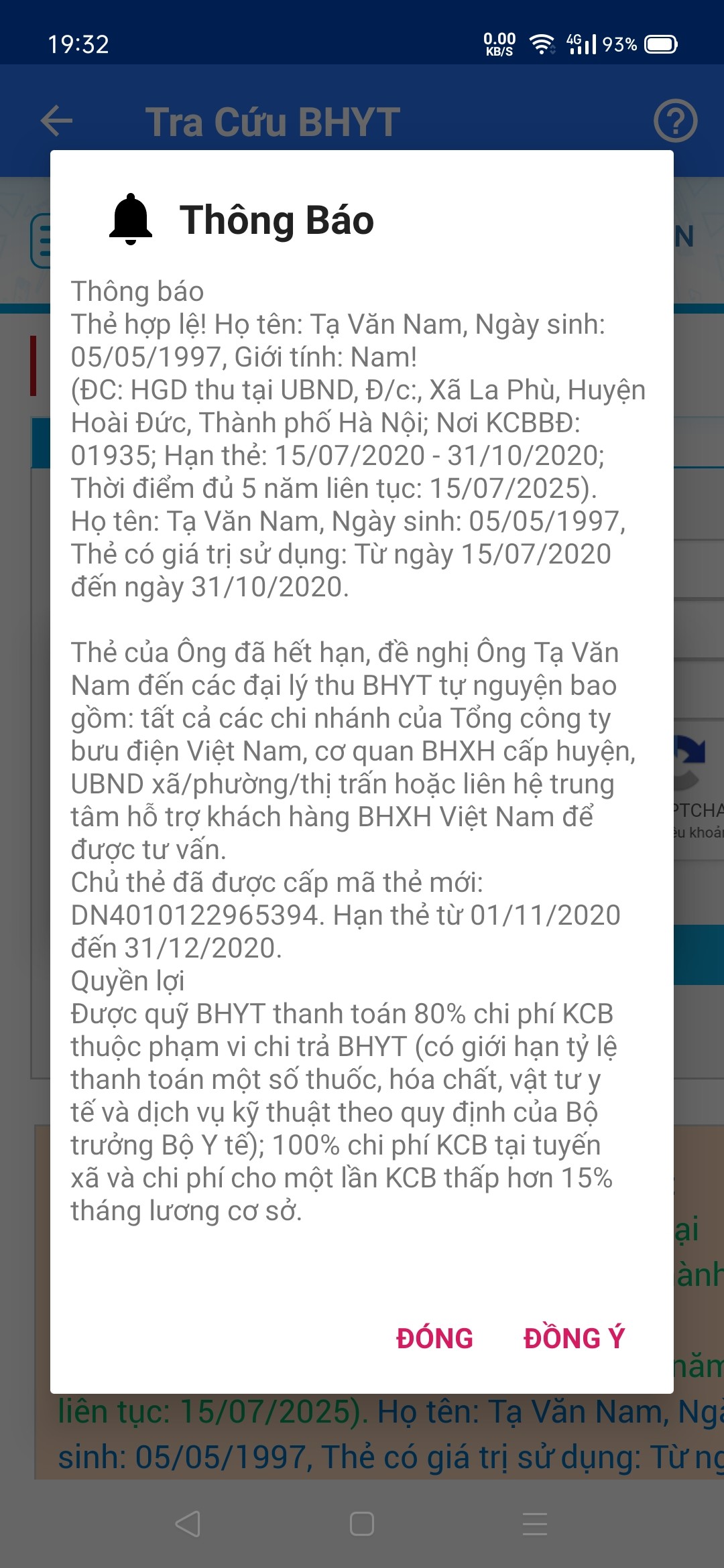Tap the system home button
724x1568 pixels.
pyautogui.click(x=362, y=1524)
